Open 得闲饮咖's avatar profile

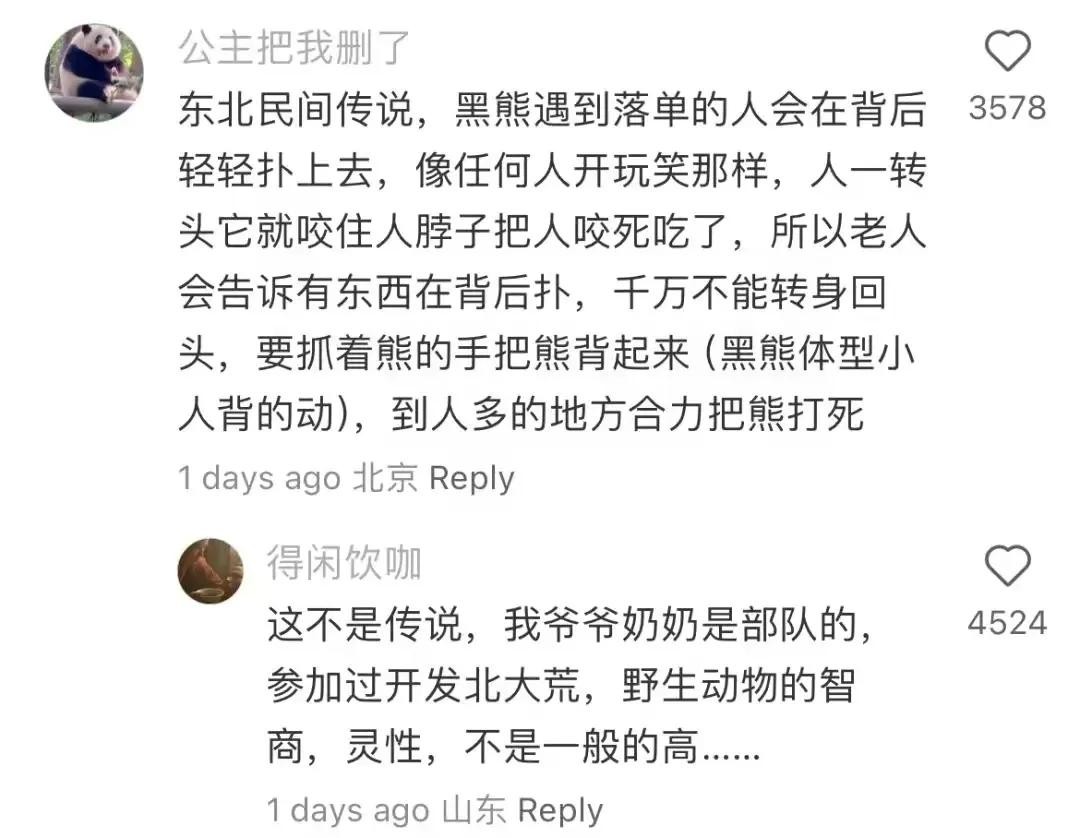(210, 570)
